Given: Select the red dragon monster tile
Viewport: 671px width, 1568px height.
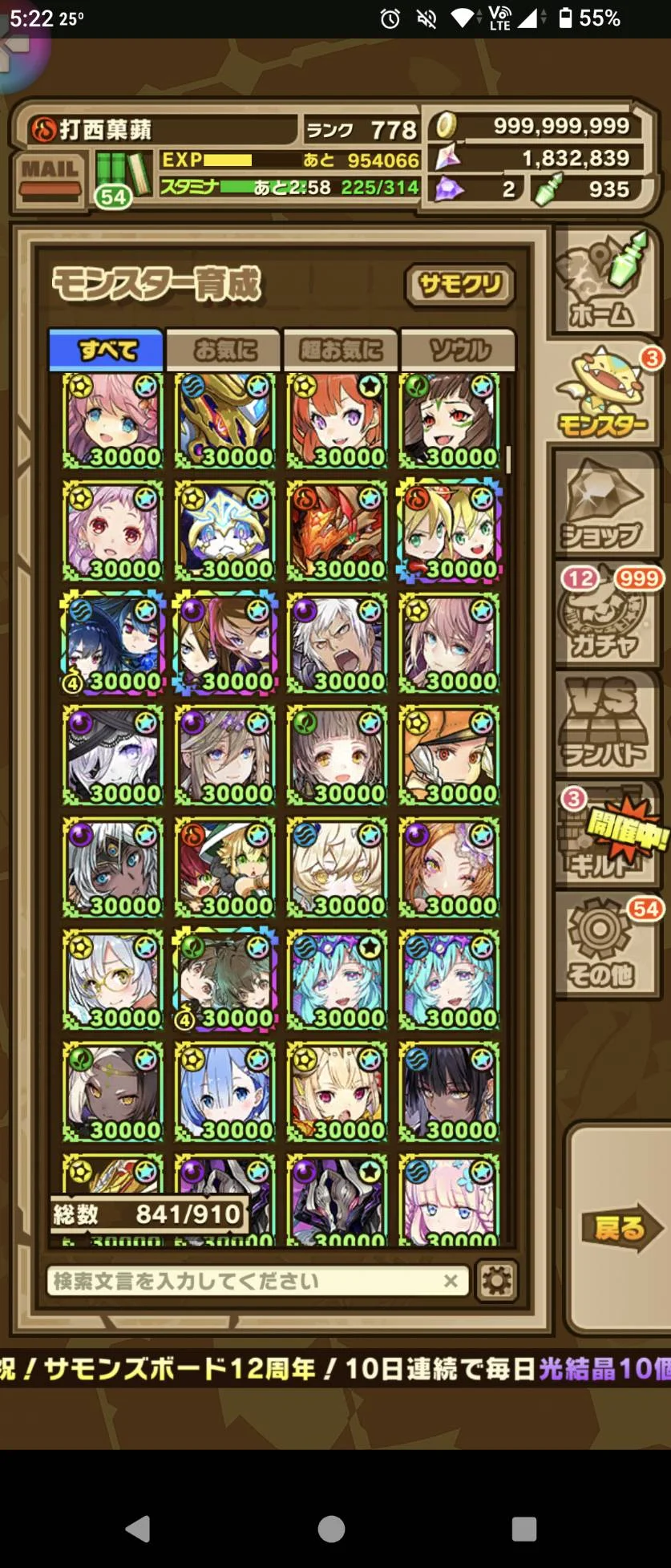Looking at the screenshot, I should click(337, 530).
